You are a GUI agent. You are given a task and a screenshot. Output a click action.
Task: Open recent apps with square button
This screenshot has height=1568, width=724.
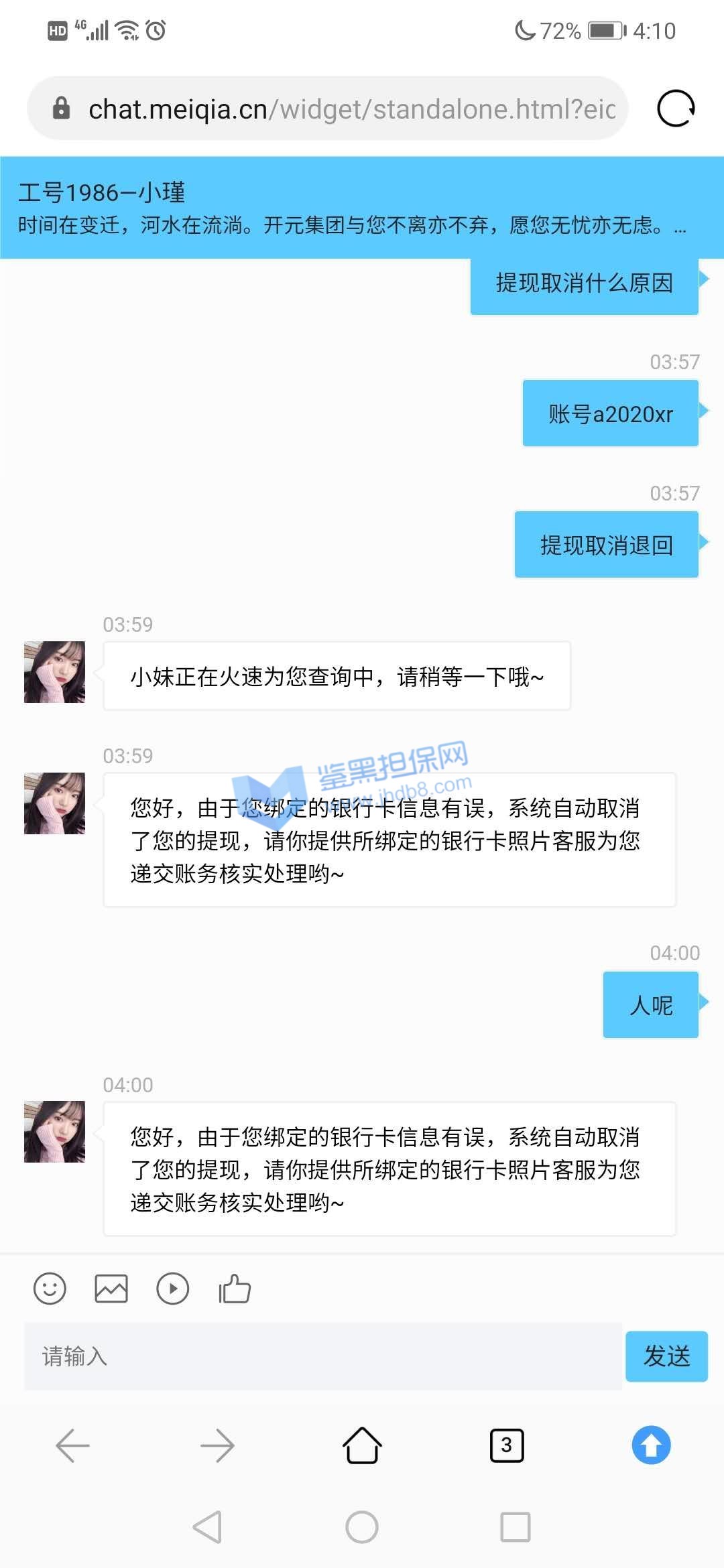click(515, 1527)
